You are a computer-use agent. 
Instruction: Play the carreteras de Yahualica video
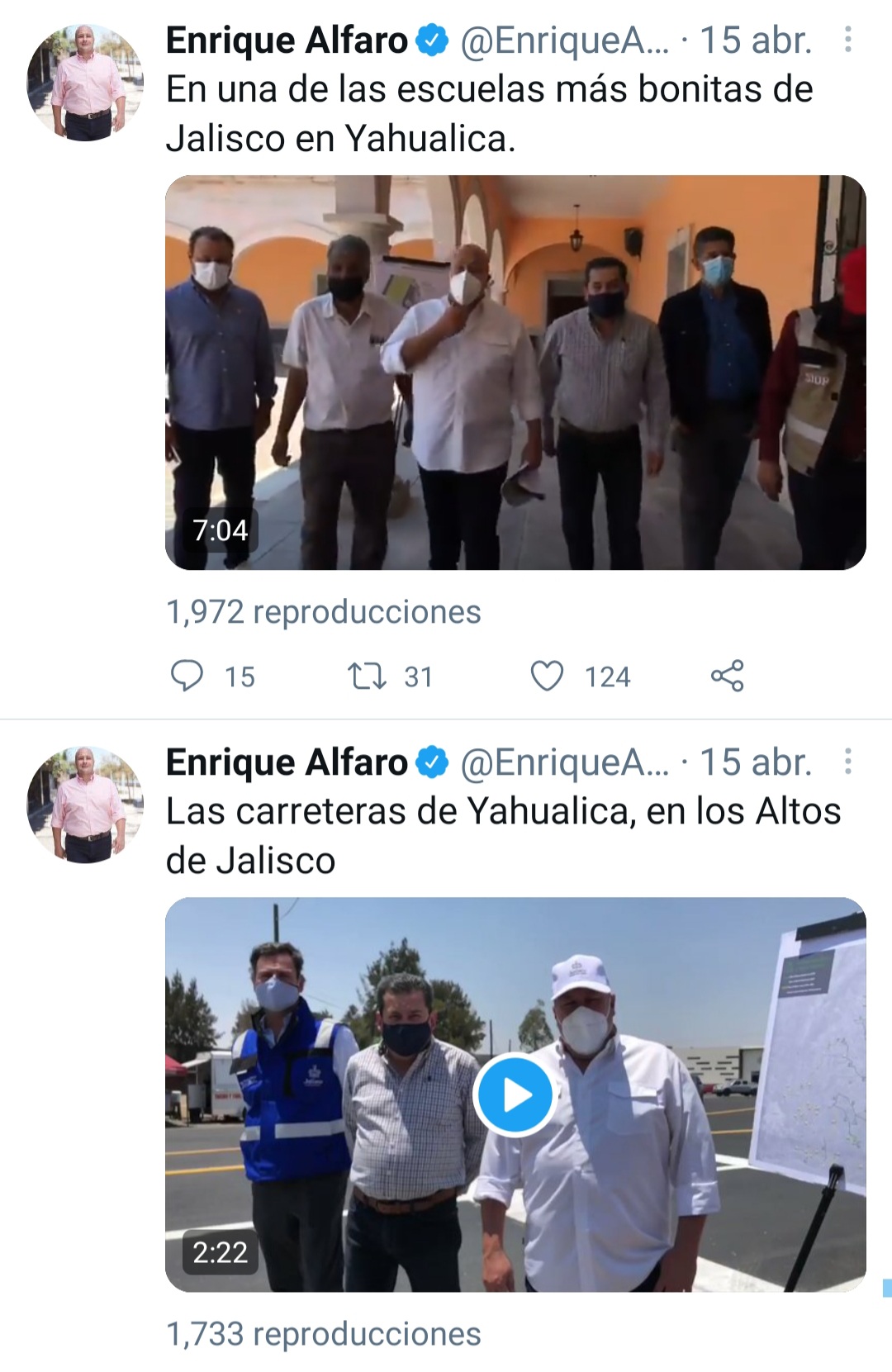tap(515, 1095)
